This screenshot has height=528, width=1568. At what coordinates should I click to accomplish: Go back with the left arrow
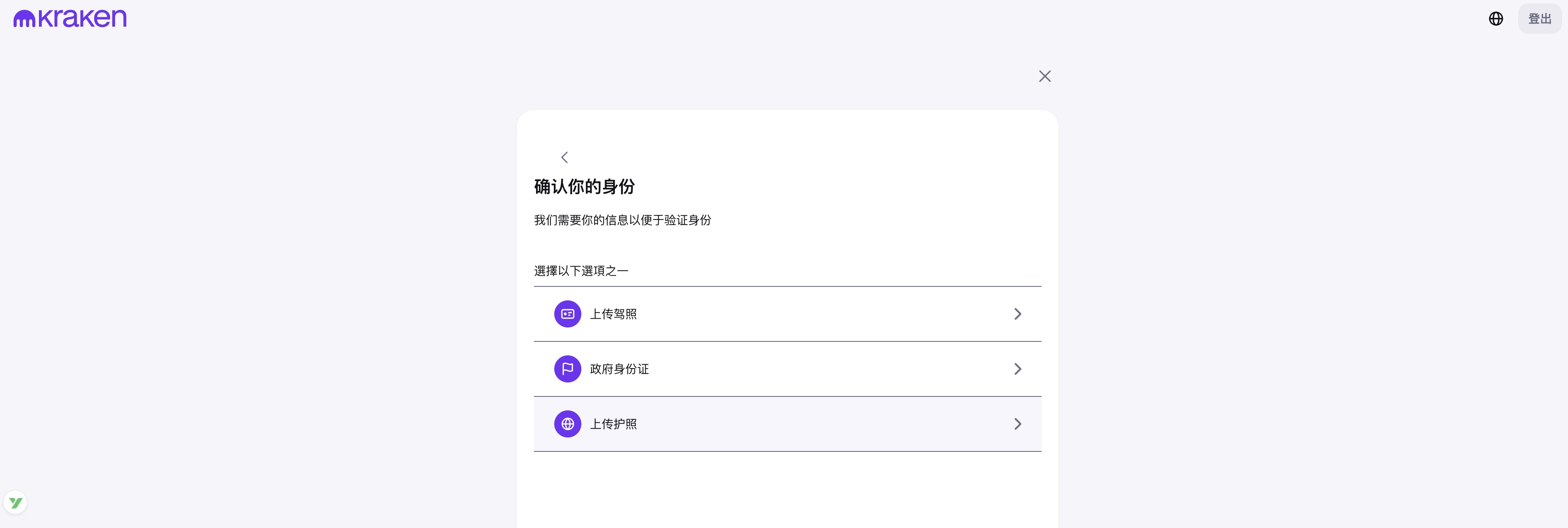pos(564,158)
